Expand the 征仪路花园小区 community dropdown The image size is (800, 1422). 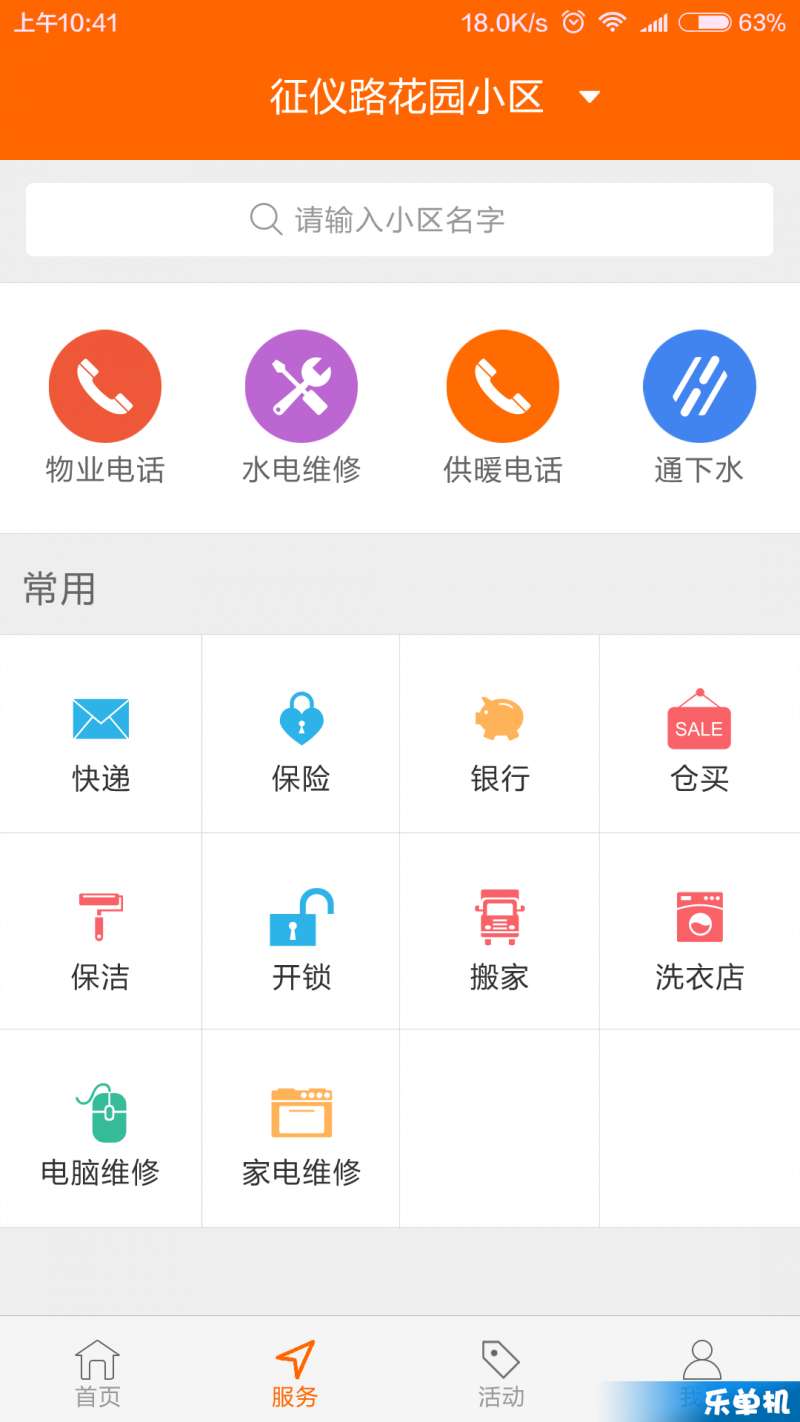click(590, 97)
